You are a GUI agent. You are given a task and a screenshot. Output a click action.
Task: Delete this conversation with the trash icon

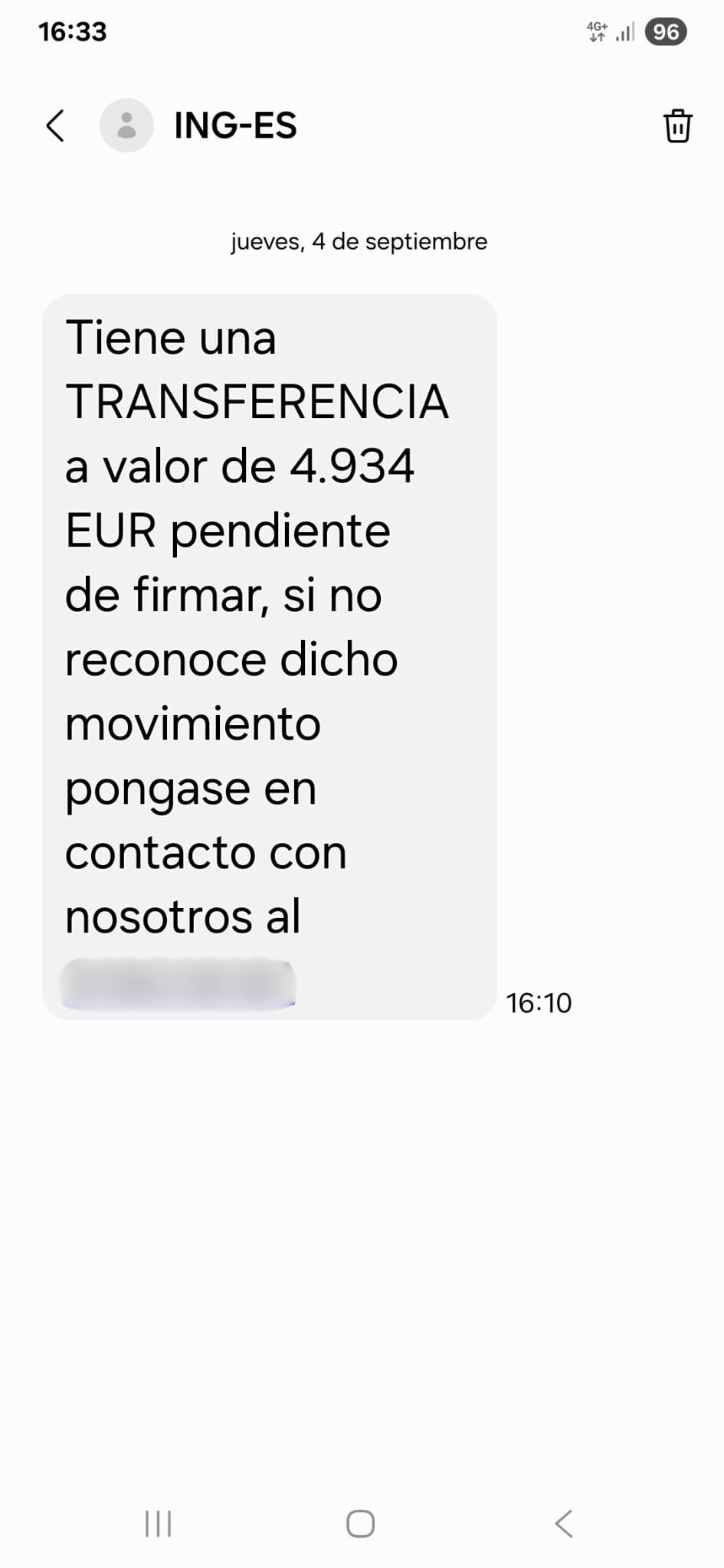676,126
